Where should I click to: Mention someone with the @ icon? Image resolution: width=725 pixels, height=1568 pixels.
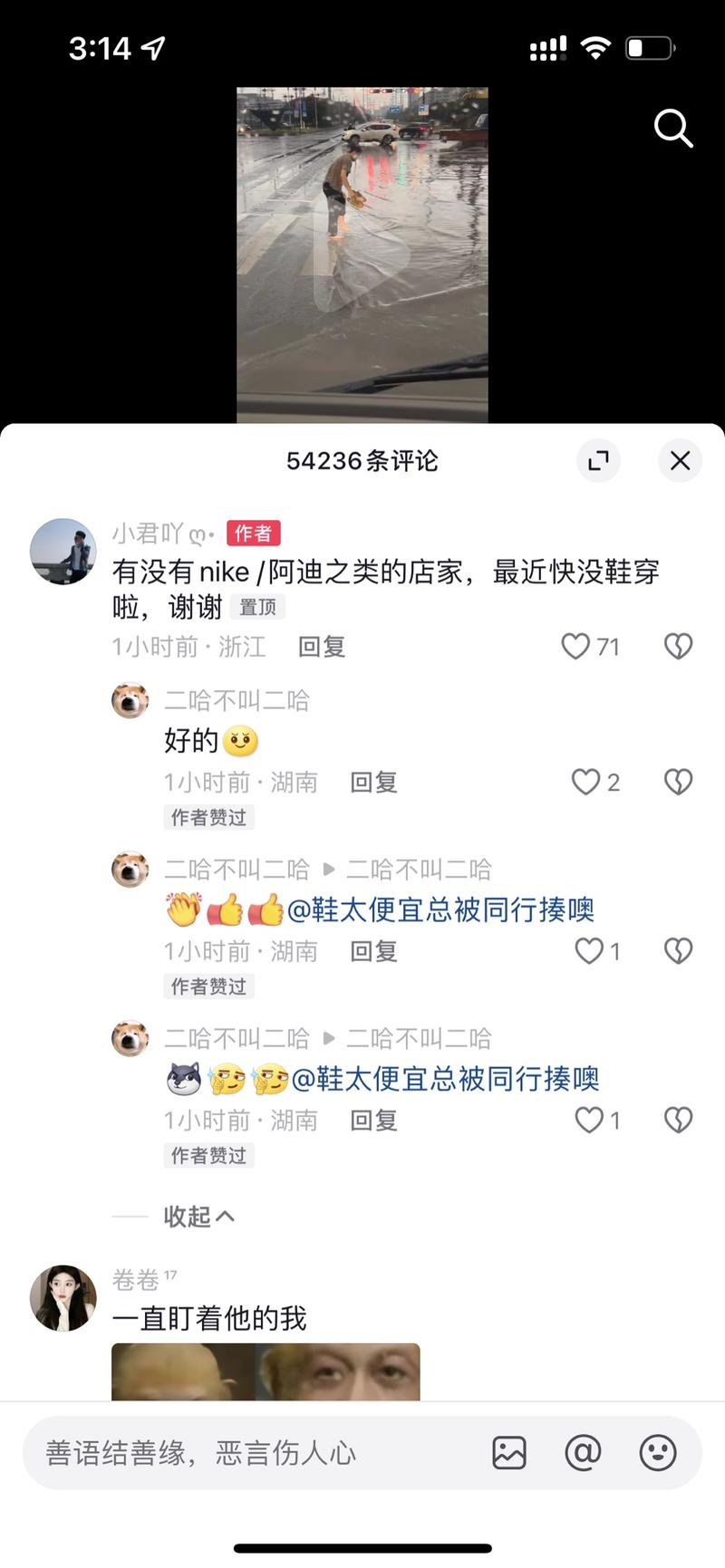[x=583, y=1453]
